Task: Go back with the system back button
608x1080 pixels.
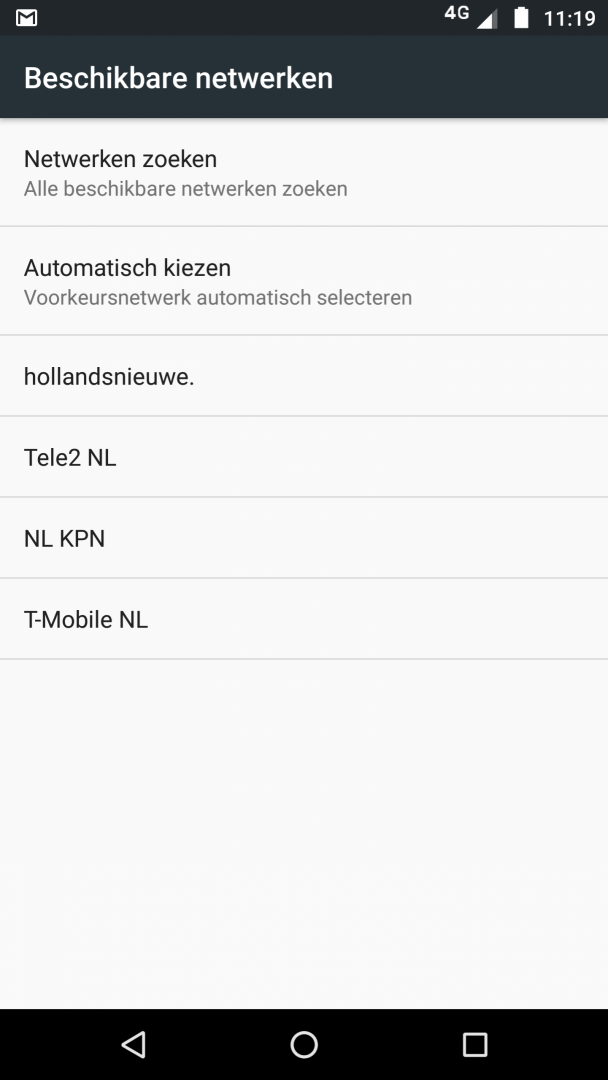Action: click(x=133, y=1045)
